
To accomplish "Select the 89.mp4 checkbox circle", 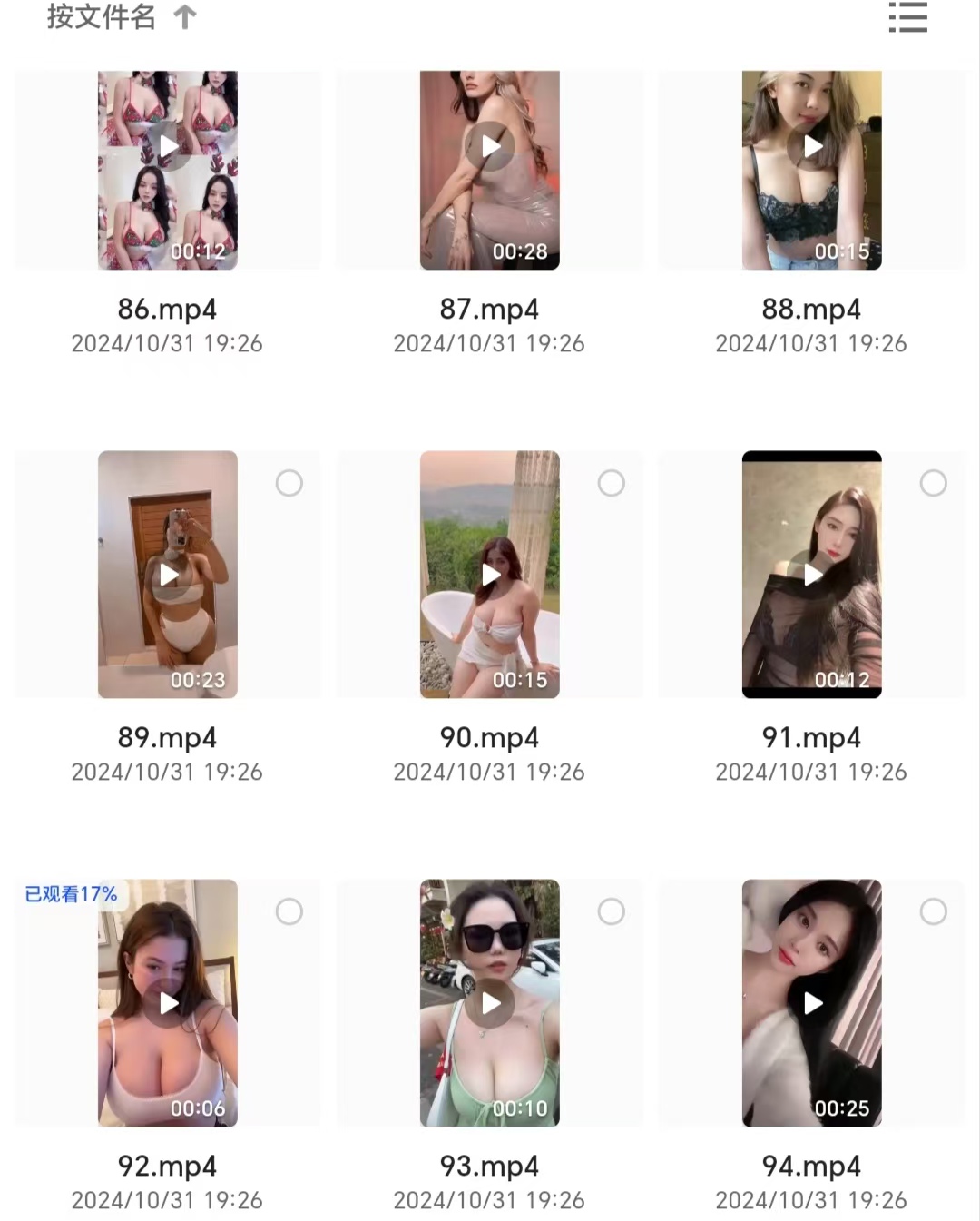I will pos(289,483).
